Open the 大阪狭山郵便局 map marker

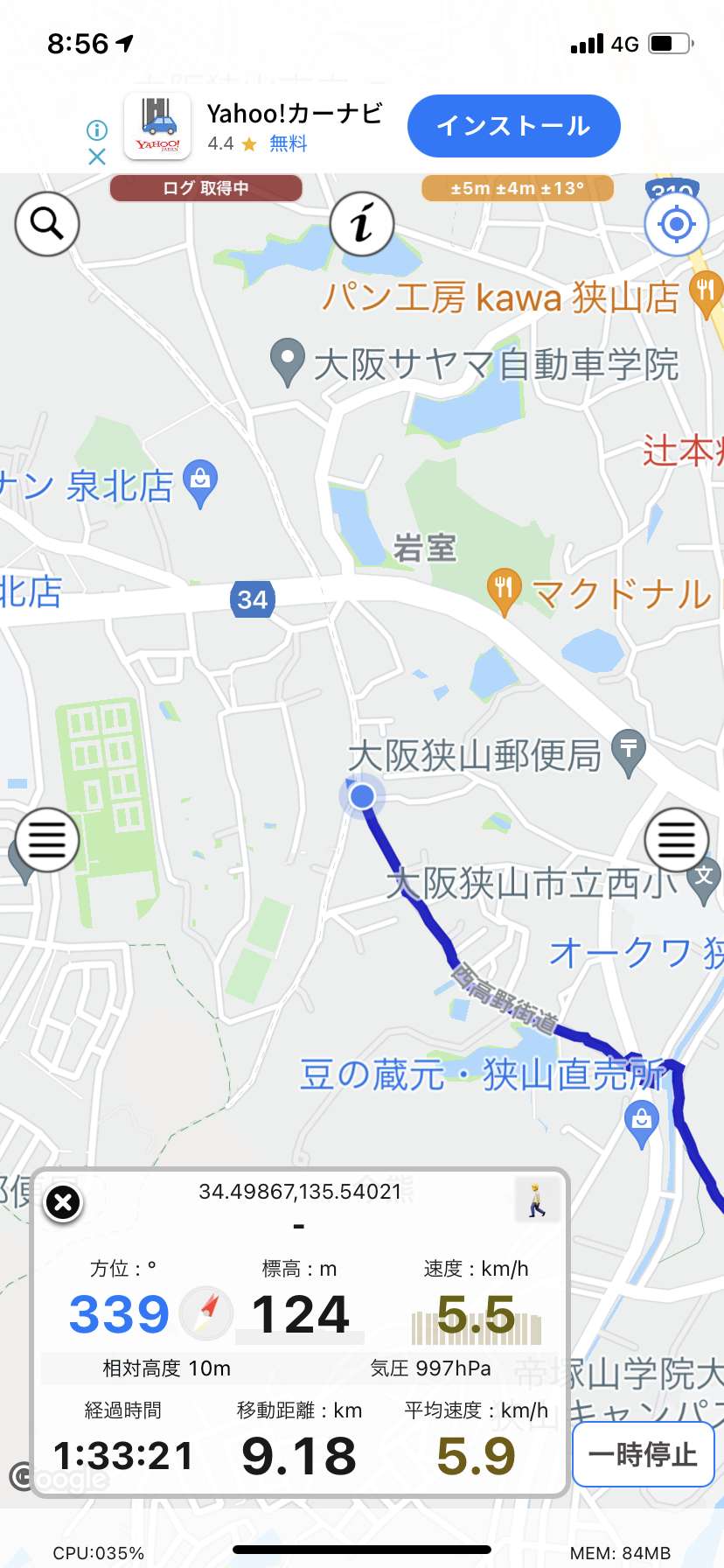click(x=628, y=752)
